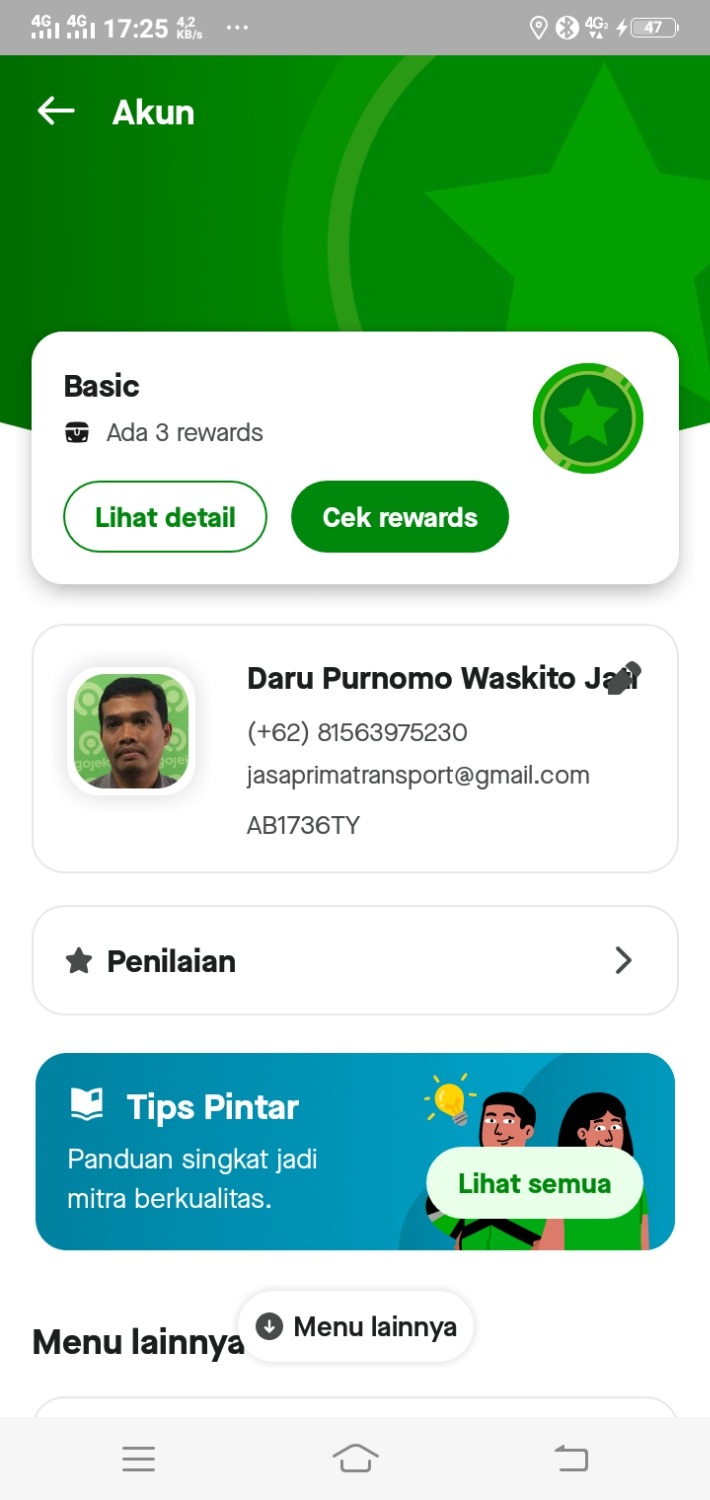Open the driver profile photo
Screen dimensions: 710x1500
coord(131,731)
